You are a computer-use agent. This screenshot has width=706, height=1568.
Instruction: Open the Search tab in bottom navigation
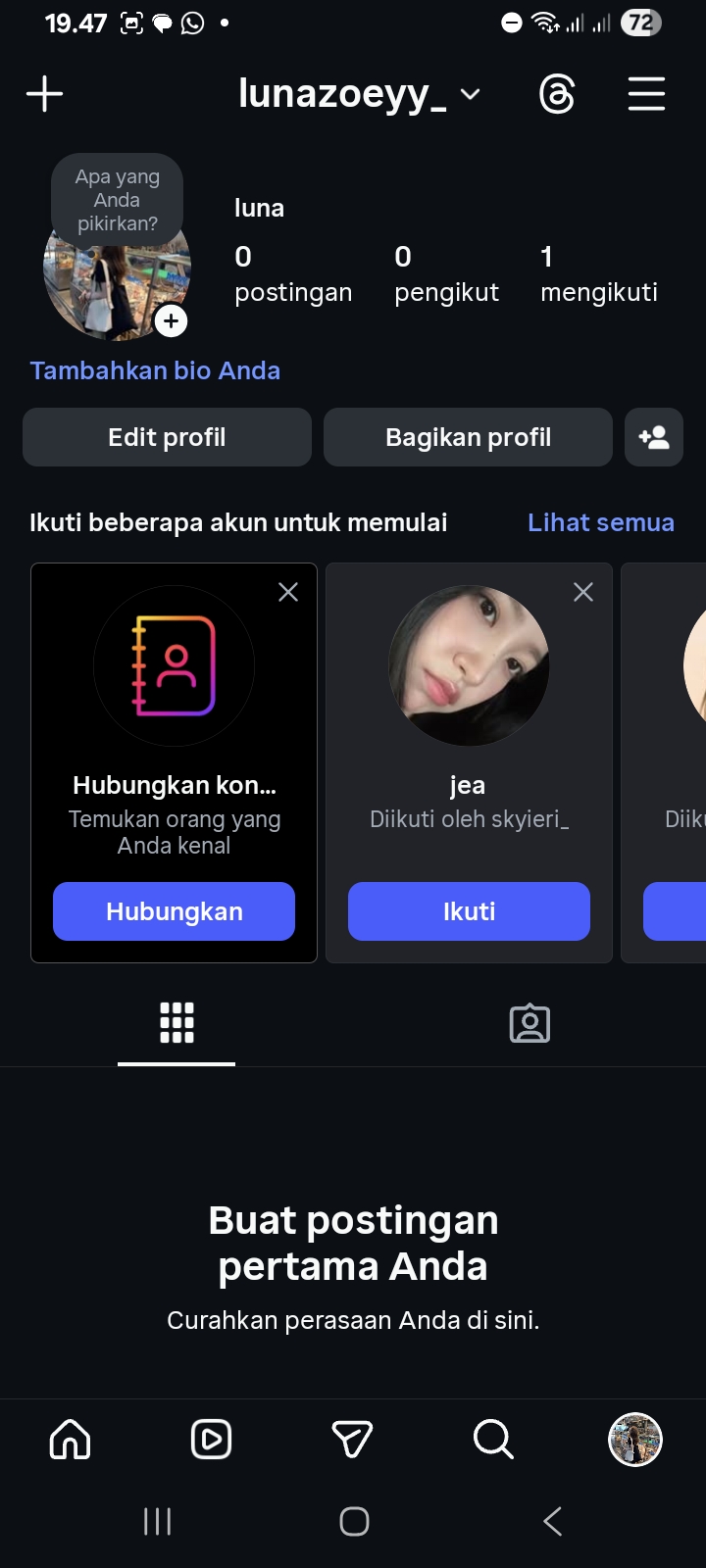[x=493, y=1440]
